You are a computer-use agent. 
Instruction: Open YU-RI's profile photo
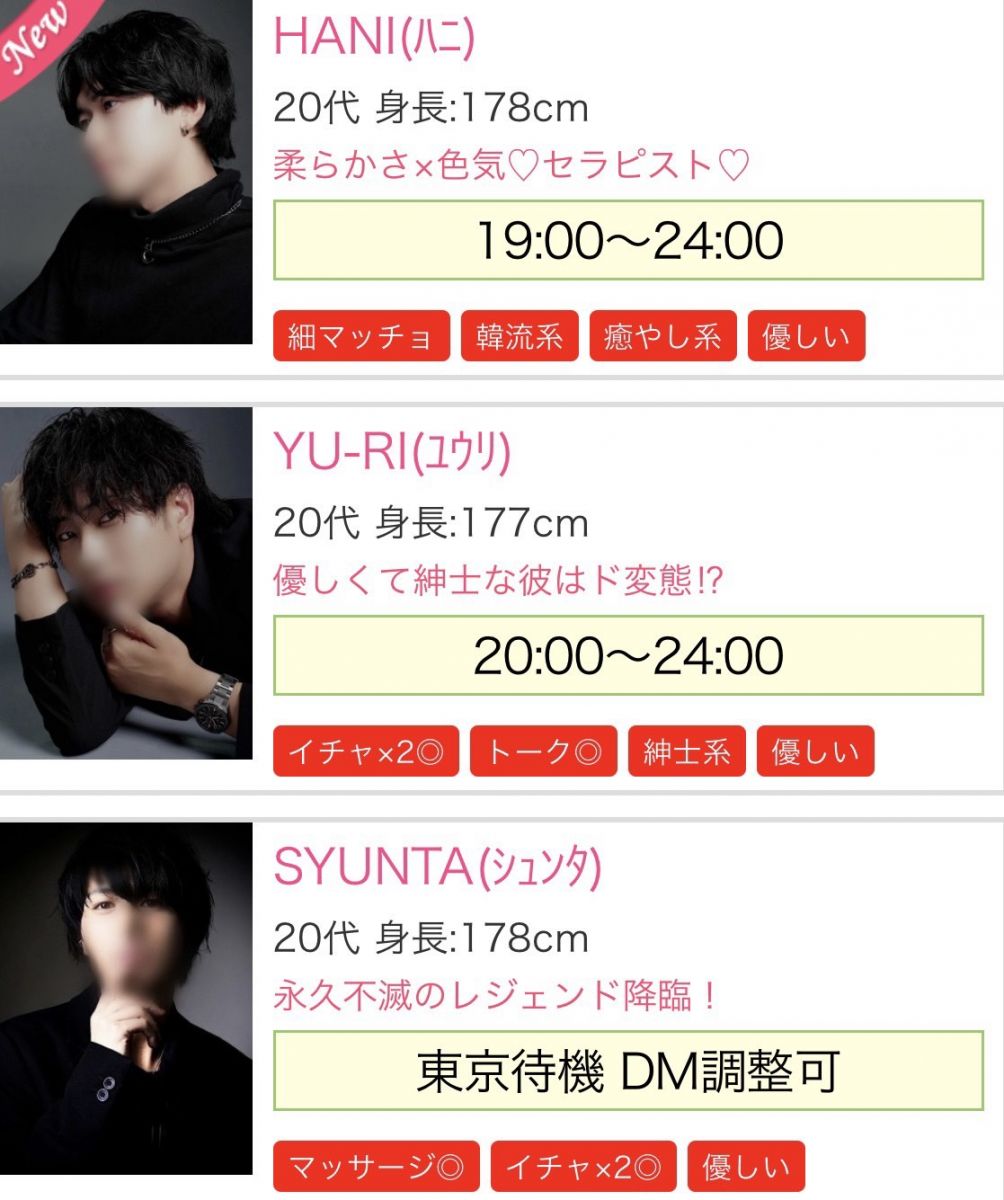click(126, 582)
